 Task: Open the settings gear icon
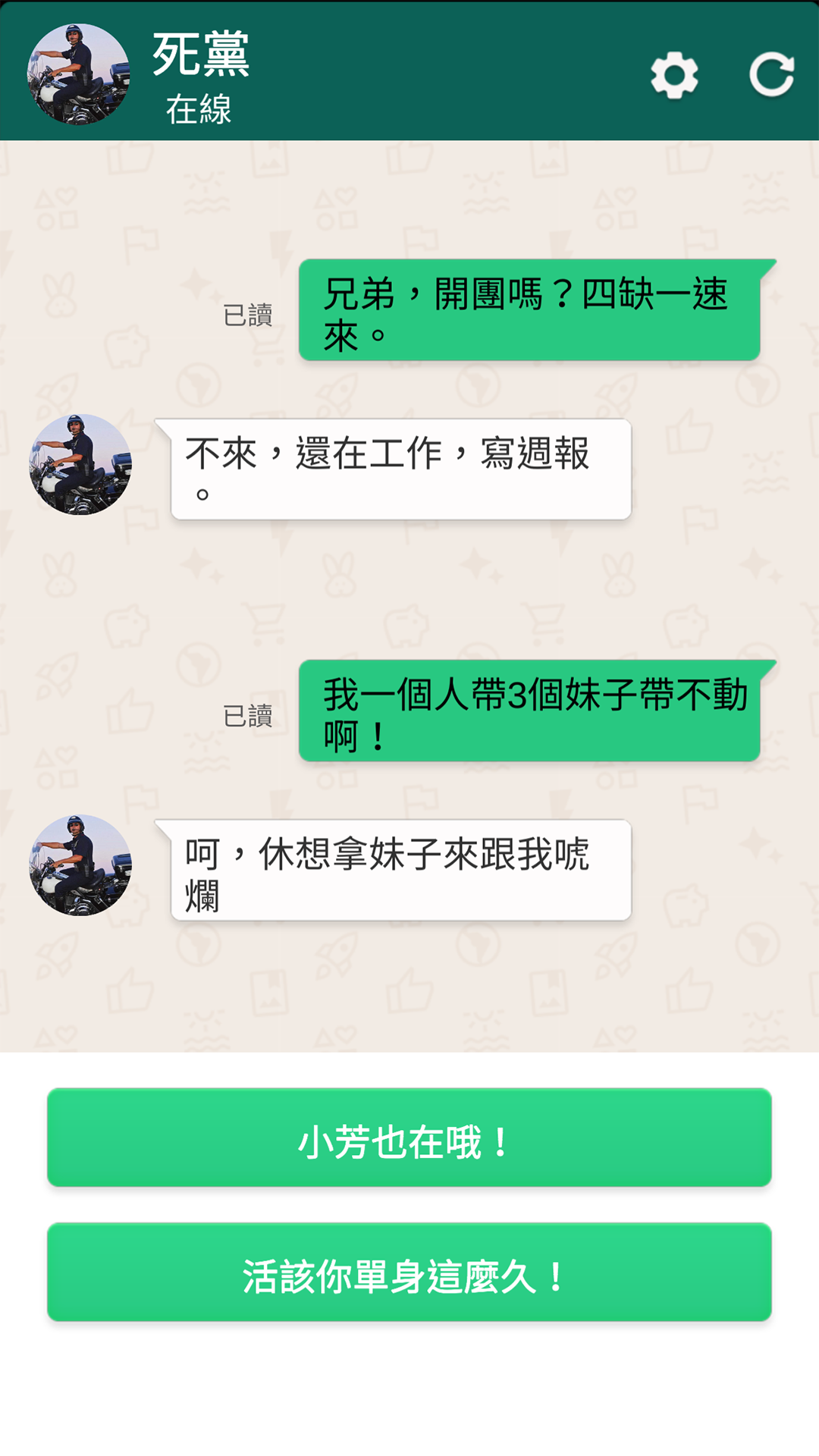pyautogui.click(x=674, y=75)
